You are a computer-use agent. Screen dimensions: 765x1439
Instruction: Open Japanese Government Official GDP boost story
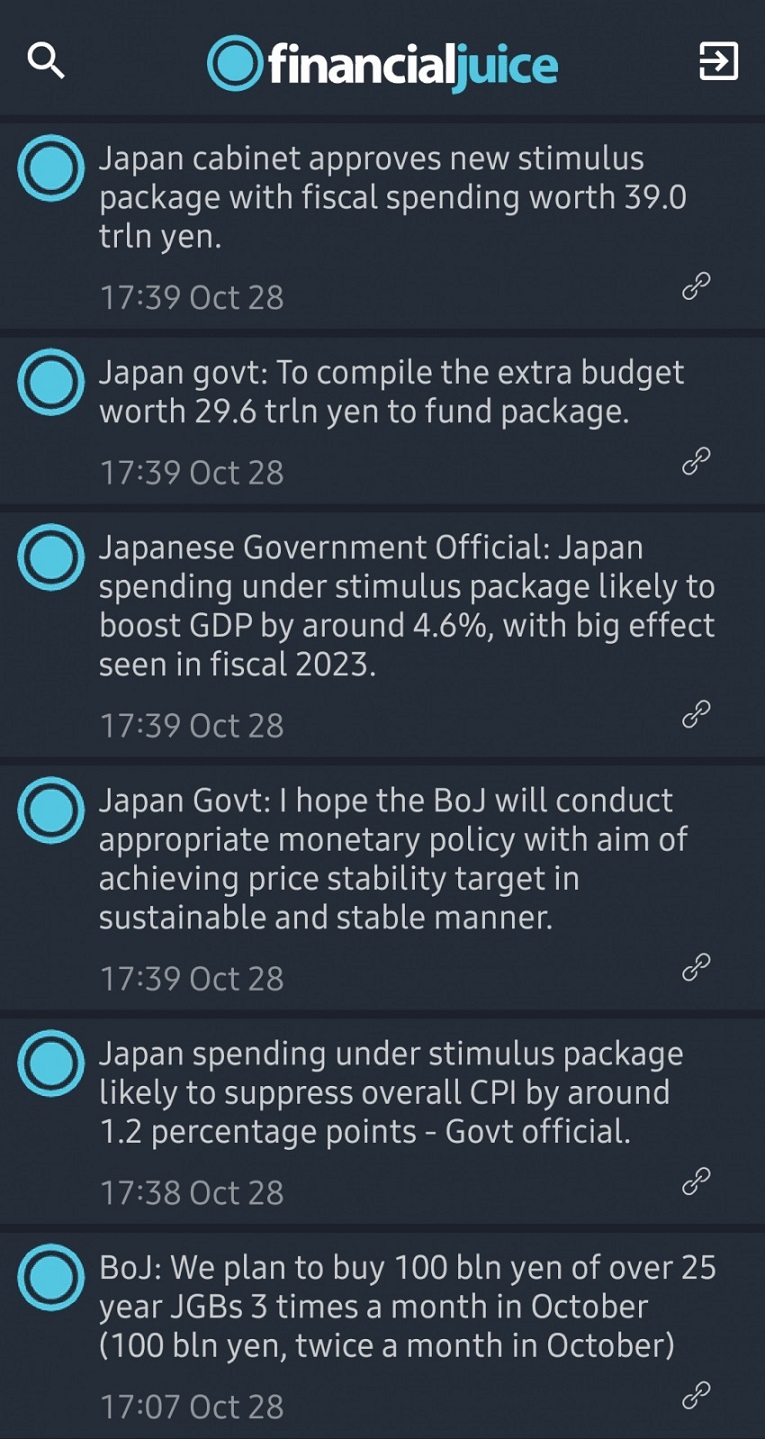point(405,605)
